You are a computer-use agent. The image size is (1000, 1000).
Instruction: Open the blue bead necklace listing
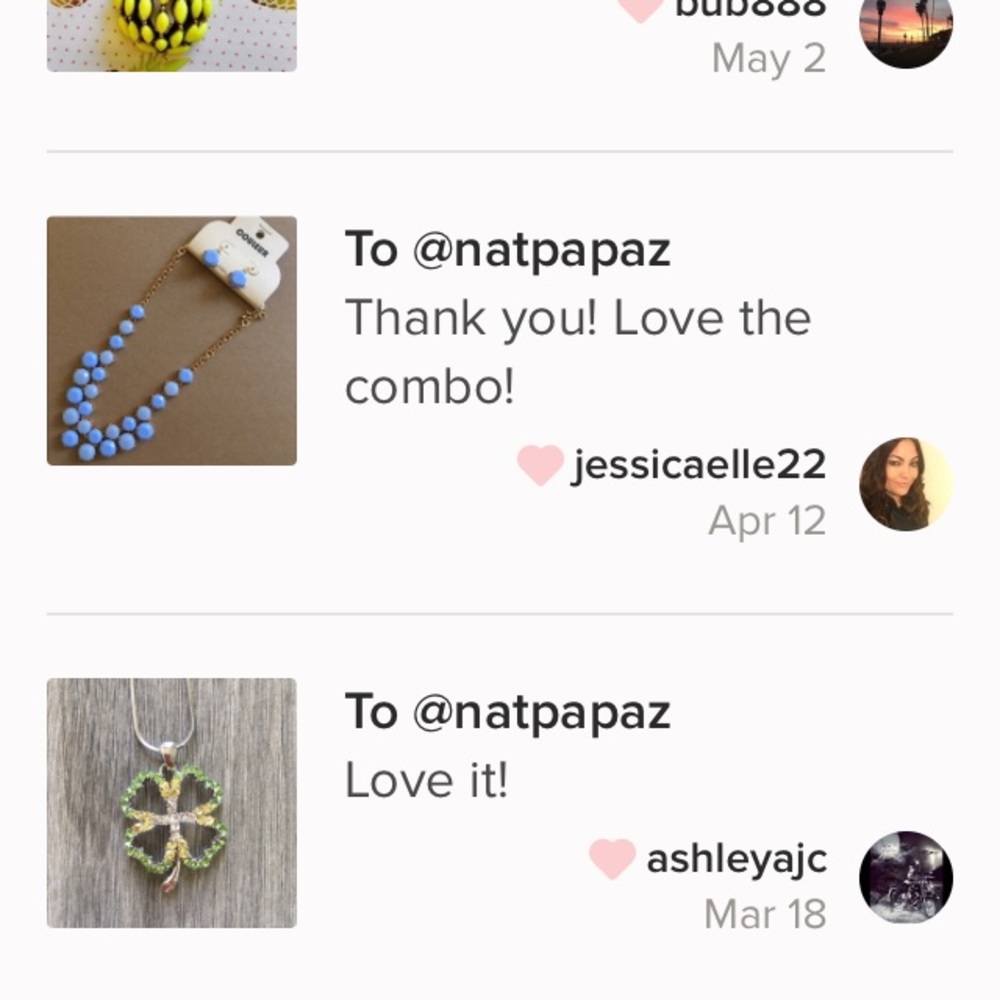coord(171,341)
